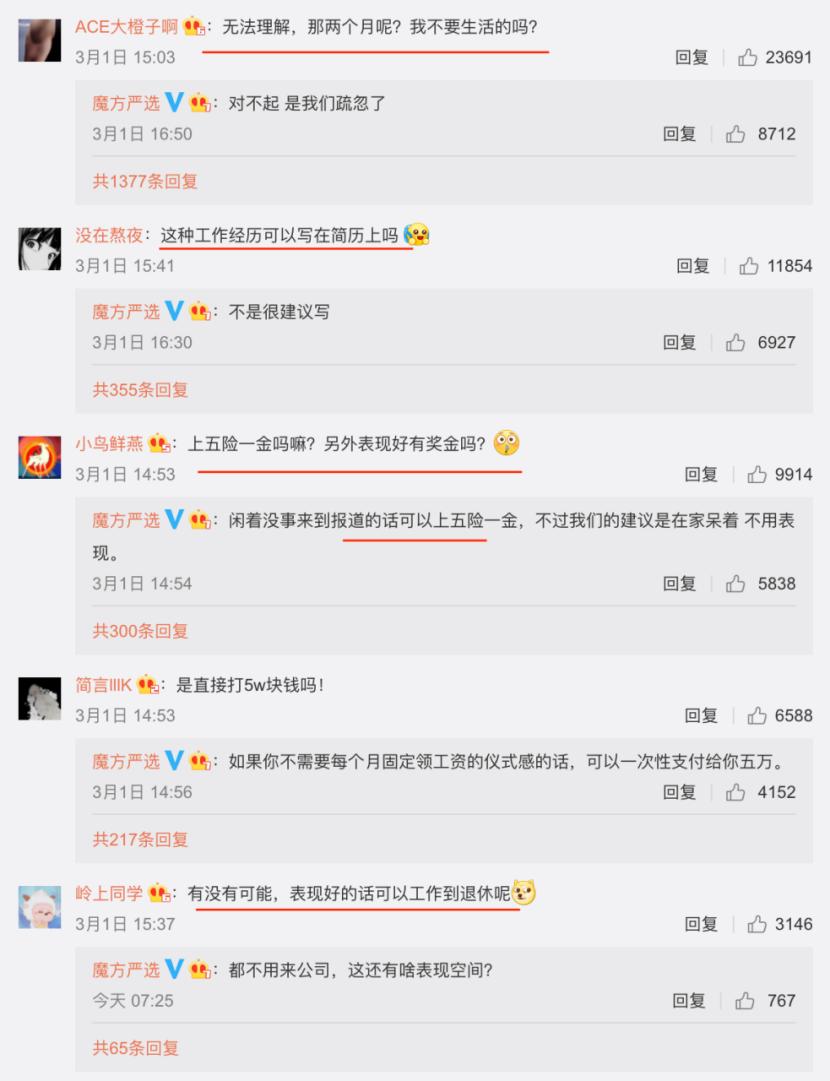This screenshot has height=1081, width=830.
Task: Expand the 共1377条回复 thread
Action: 145,181
